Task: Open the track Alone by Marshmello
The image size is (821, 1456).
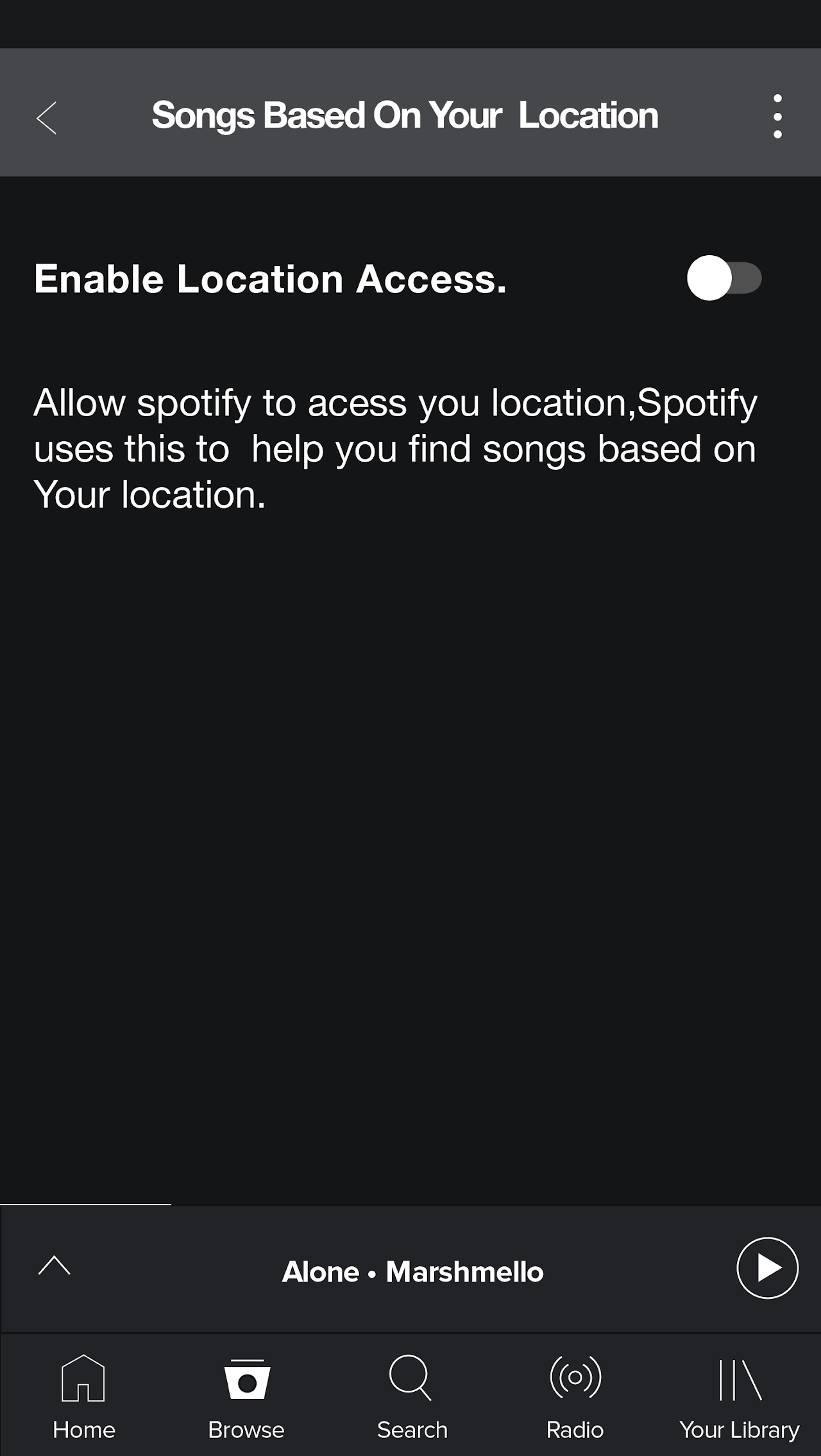Action: pos(413,1271)
